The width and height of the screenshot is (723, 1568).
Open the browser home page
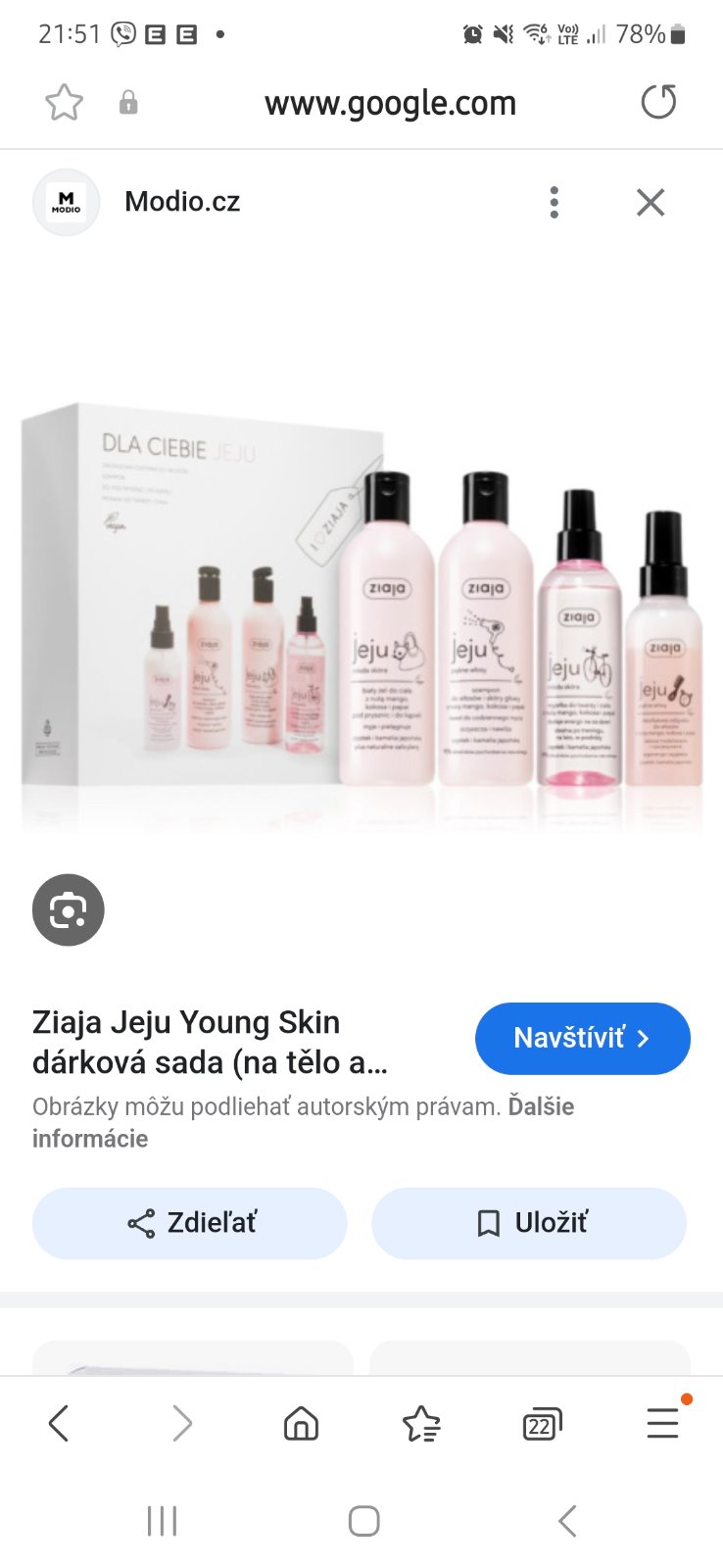(x=301, y=1423)
